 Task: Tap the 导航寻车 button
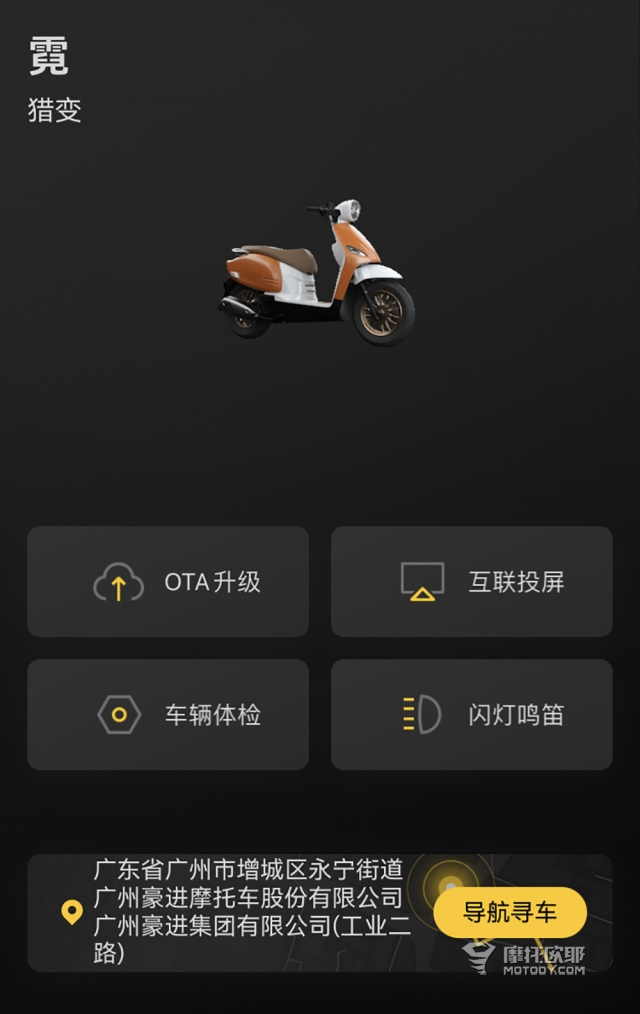click(510, 911)
